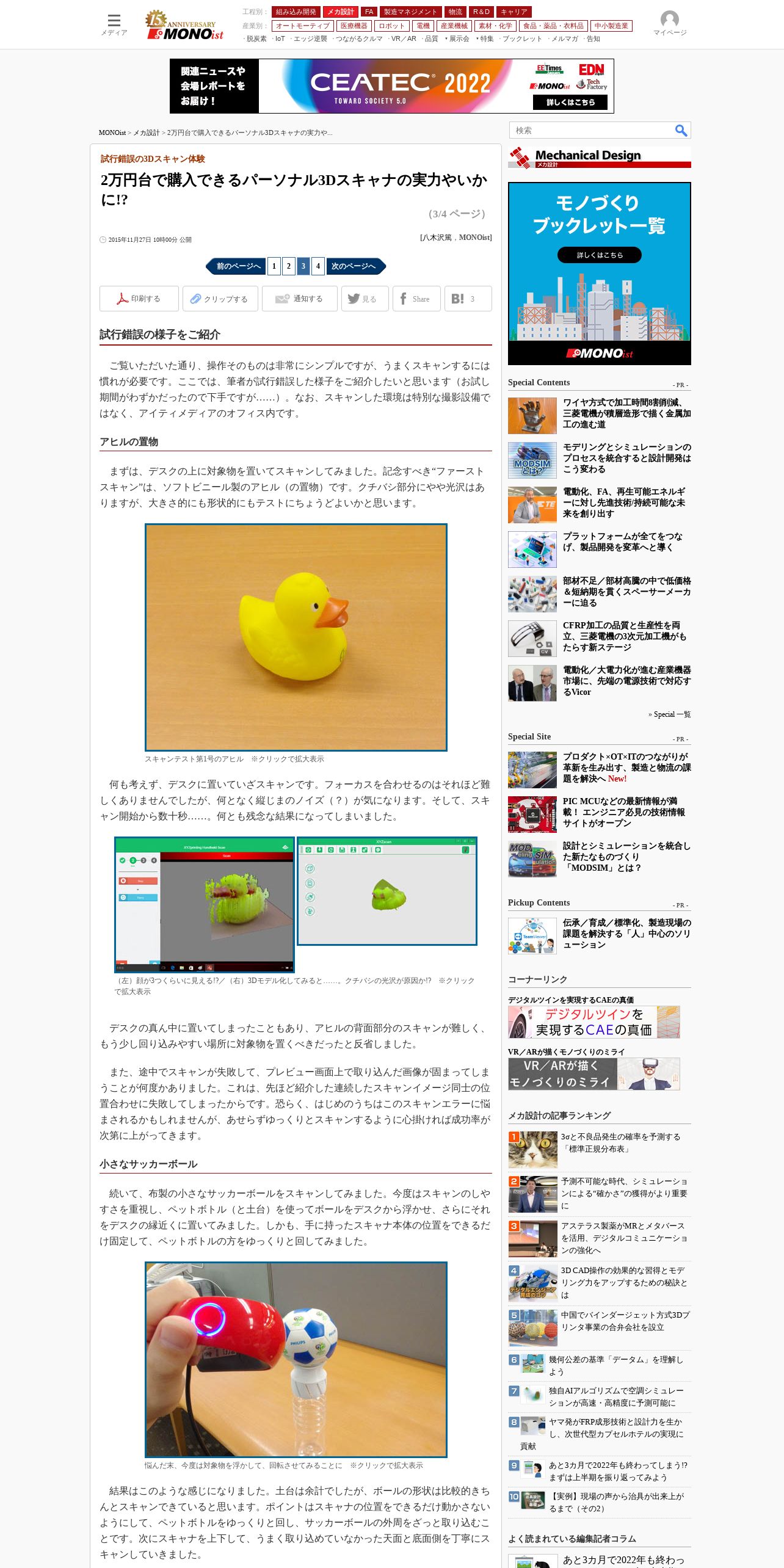Tap the Hatena B! bookmark button
The image size is (784, 1568).
point(468,299)
